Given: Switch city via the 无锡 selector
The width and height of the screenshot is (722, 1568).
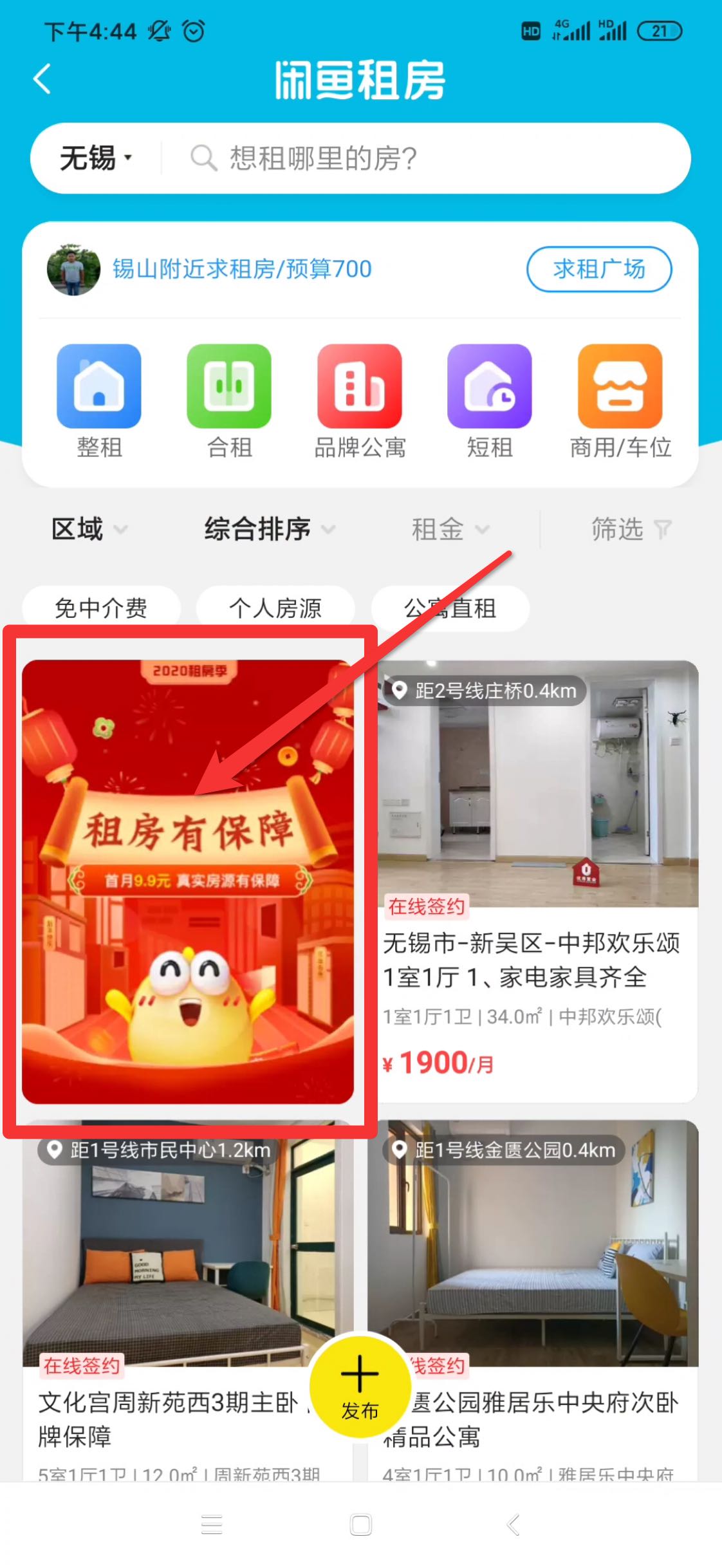Looking at the screenshot, I should tap(93, 158).
